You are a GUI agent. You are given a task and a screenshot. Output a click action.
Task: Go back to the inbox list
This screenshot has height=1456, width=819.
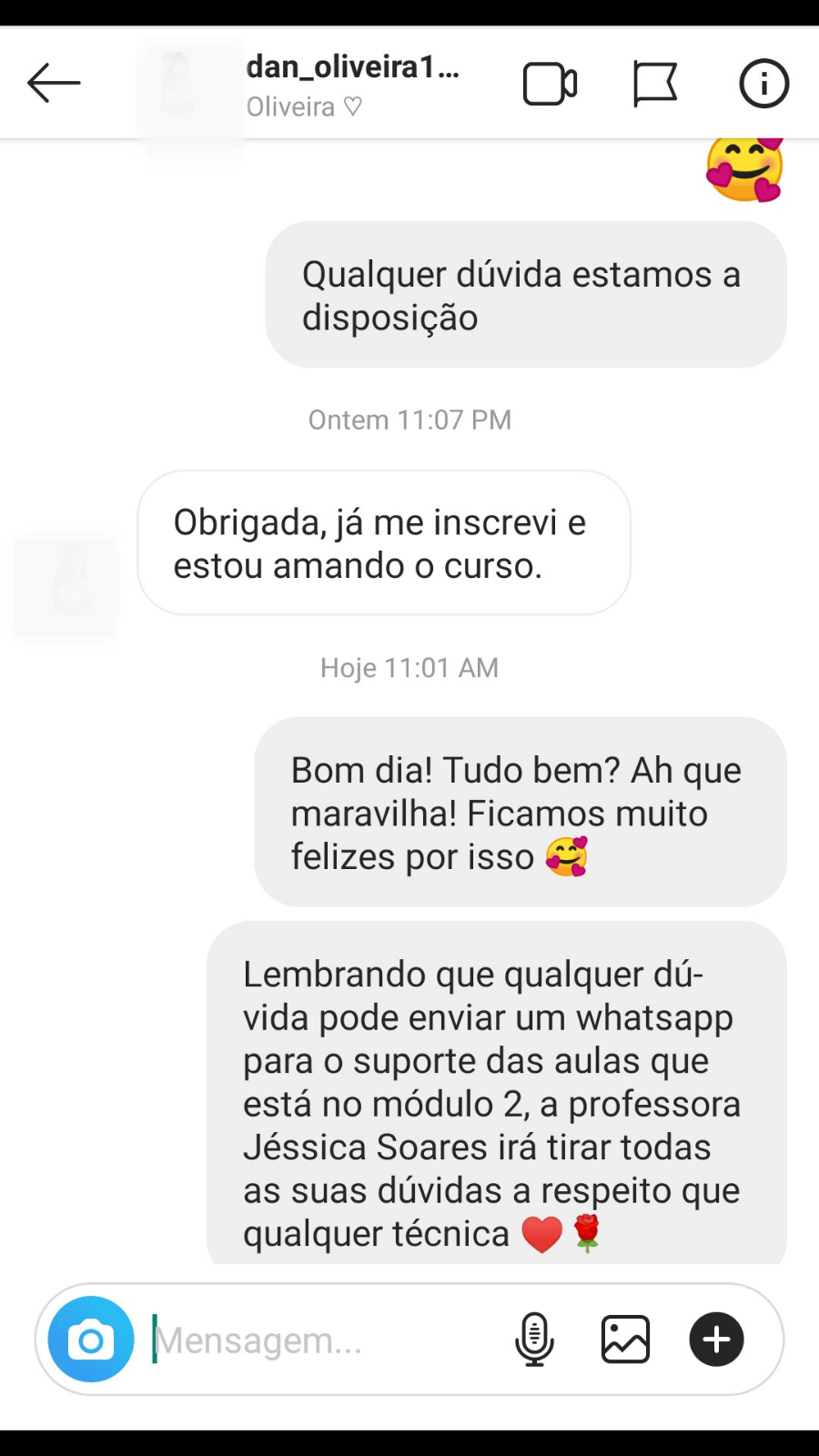[x=54, y=84]
